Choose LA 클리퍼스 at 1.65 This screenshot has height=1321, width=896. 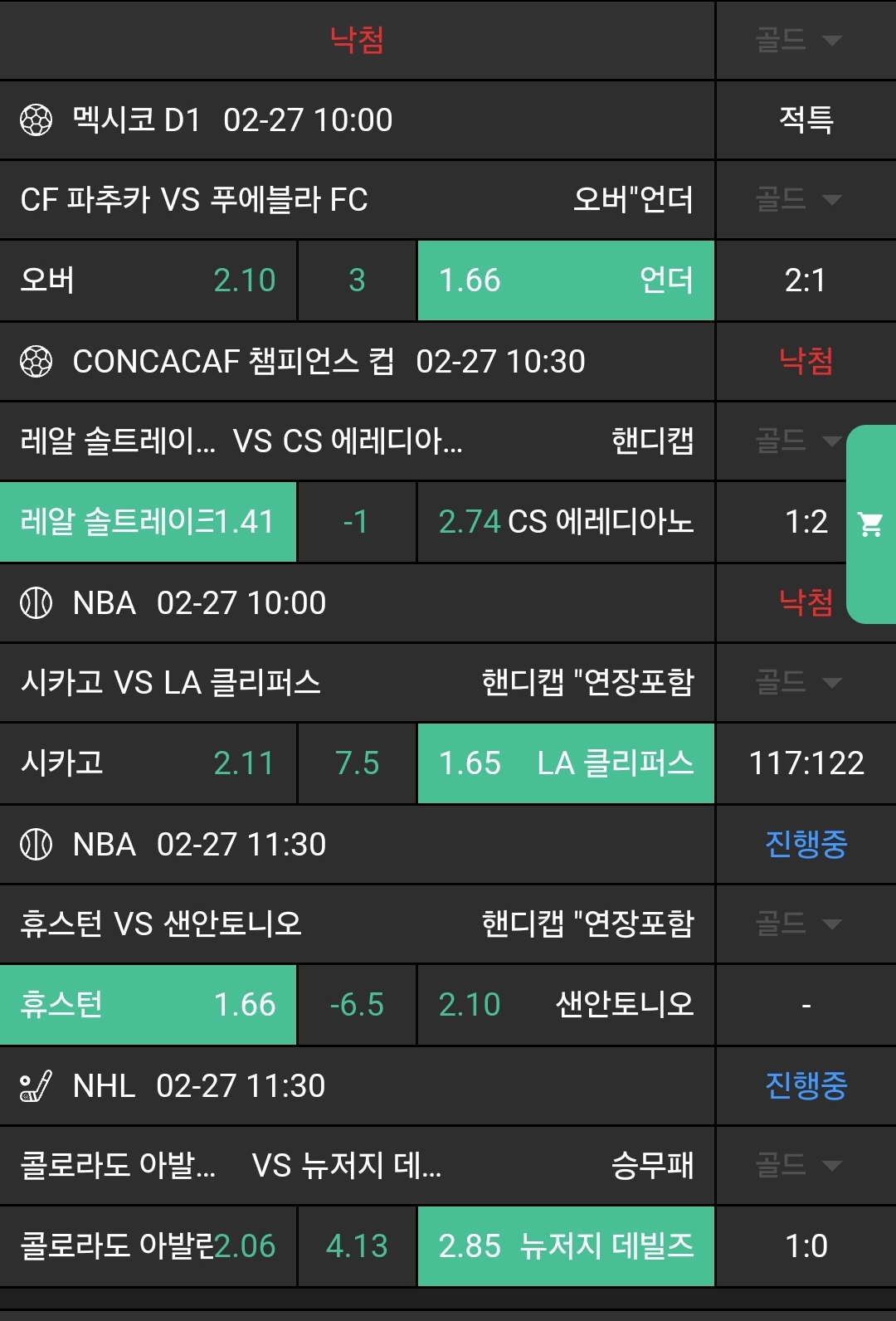tap(566, 763)
